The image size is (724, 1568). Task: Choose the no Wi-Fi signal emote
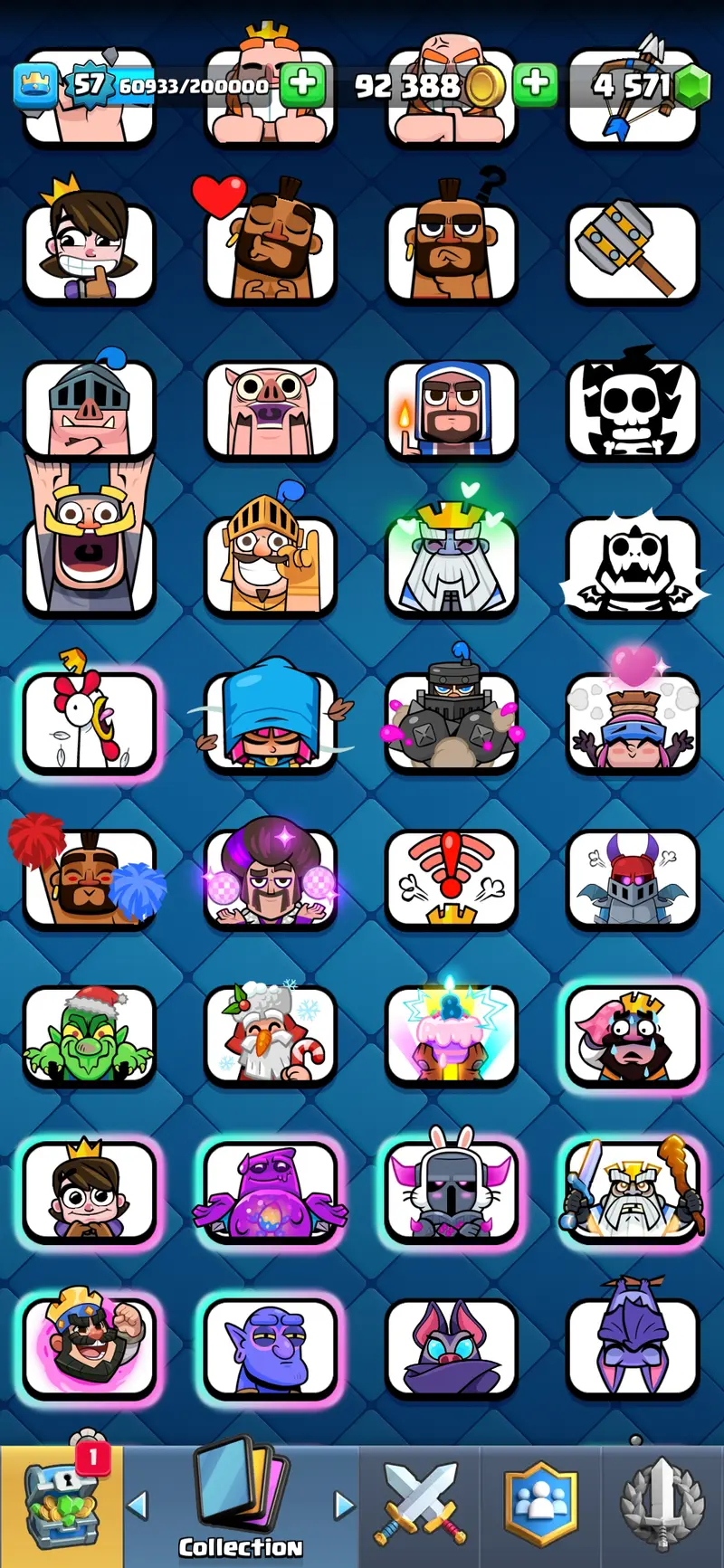451,878
